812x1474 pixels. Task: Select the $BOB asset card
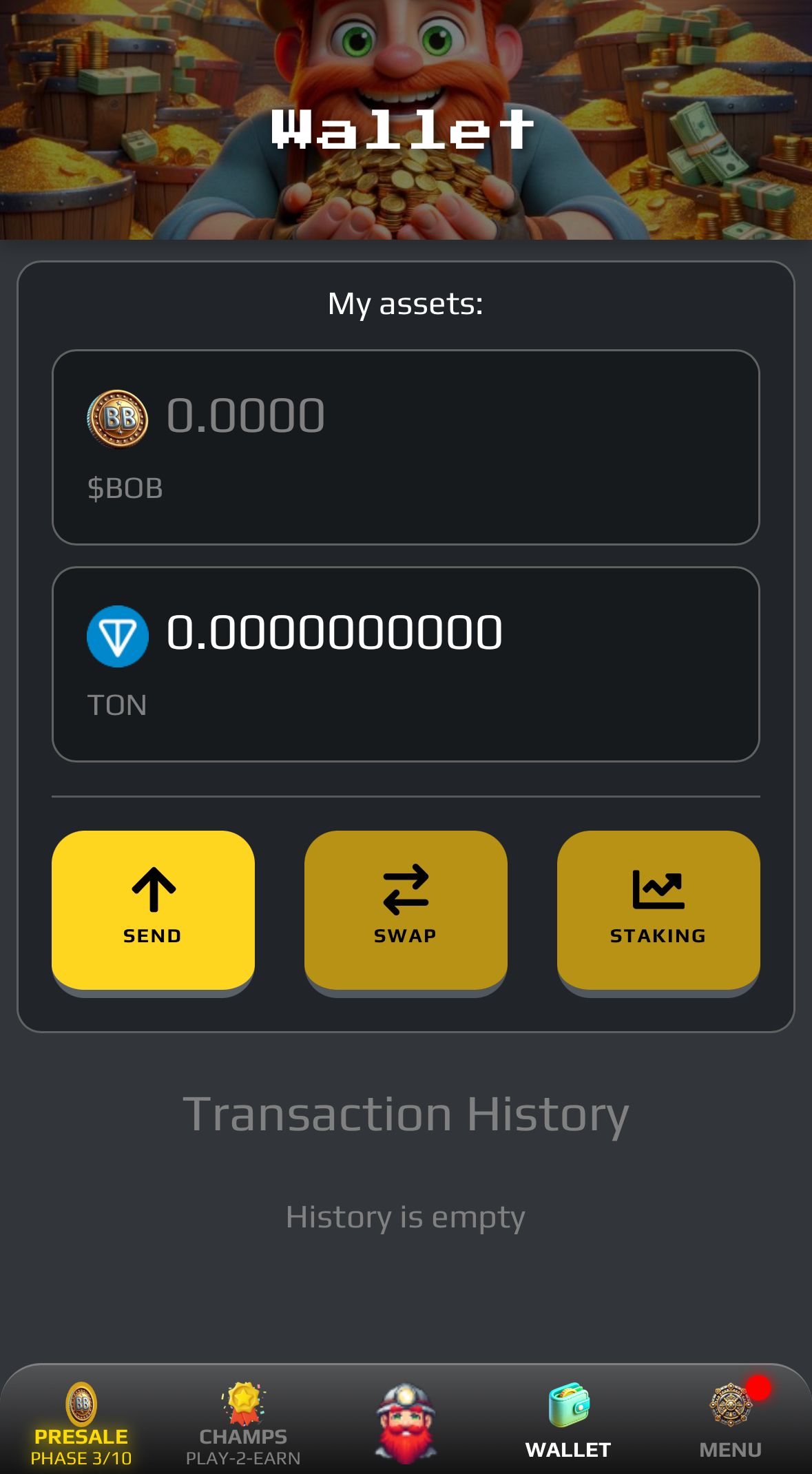[x=406, y=446]
